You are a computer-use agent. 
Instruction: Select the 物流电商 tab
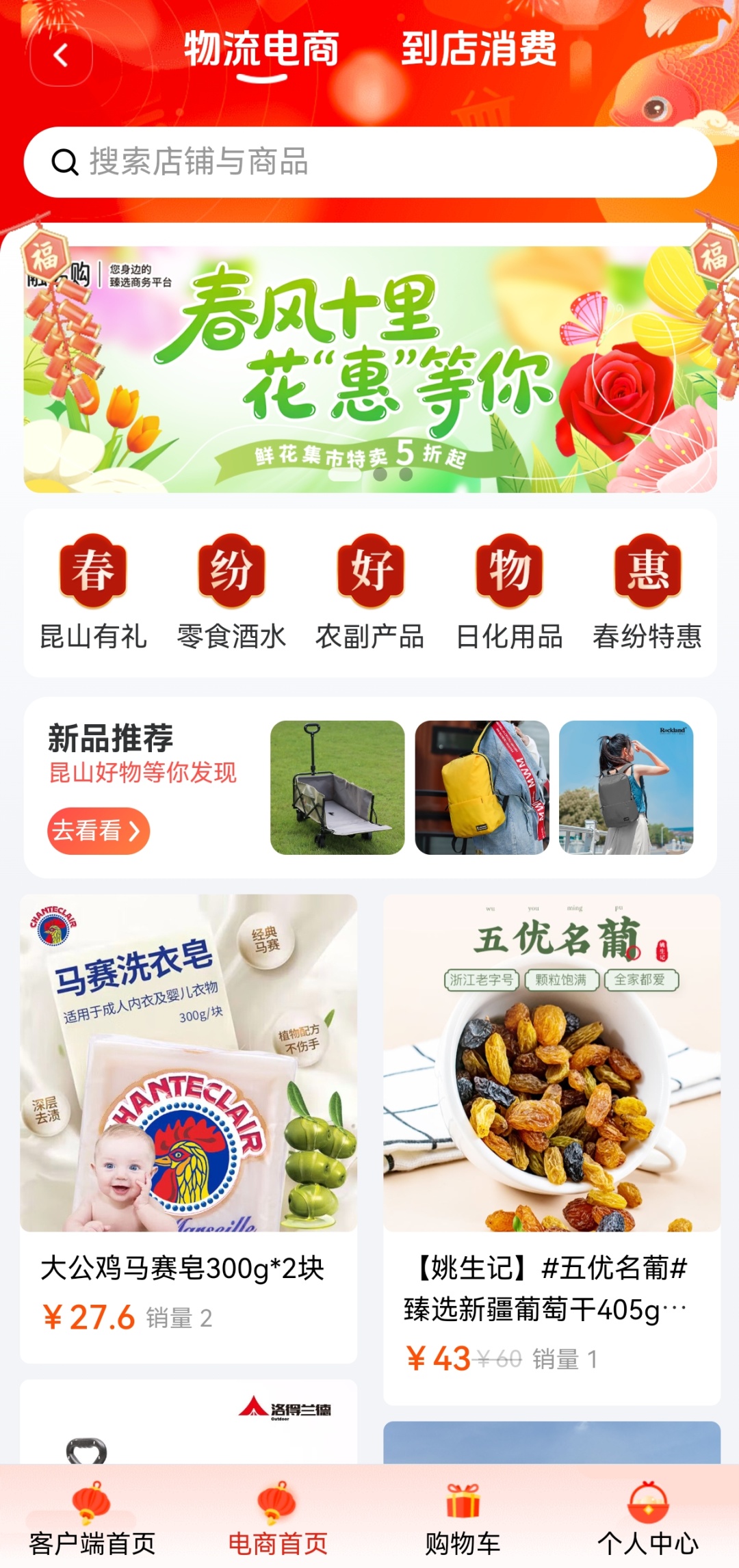tap(261, 49)
